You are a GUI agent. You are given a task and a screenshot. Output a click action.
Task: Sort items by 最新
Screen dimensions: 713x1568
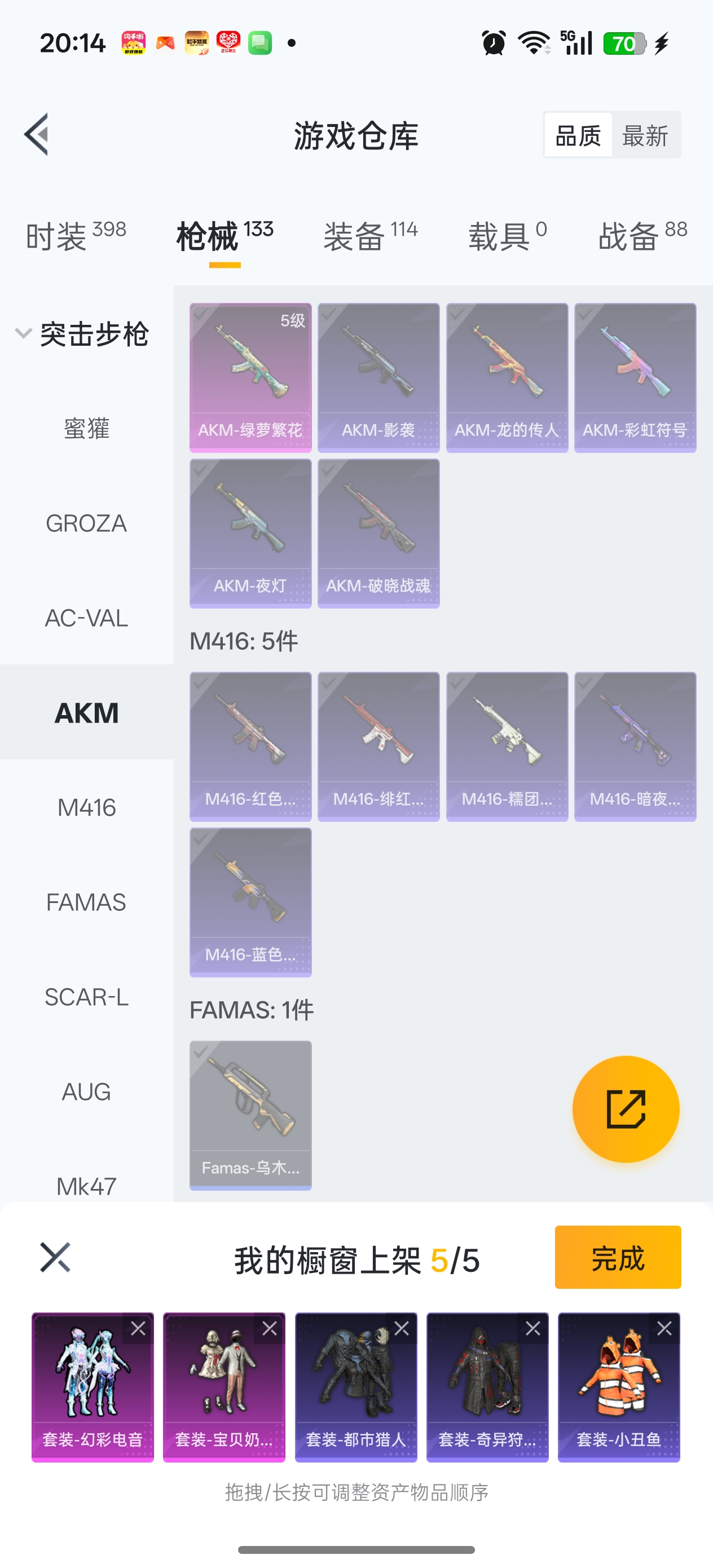(x=645, y=135)
